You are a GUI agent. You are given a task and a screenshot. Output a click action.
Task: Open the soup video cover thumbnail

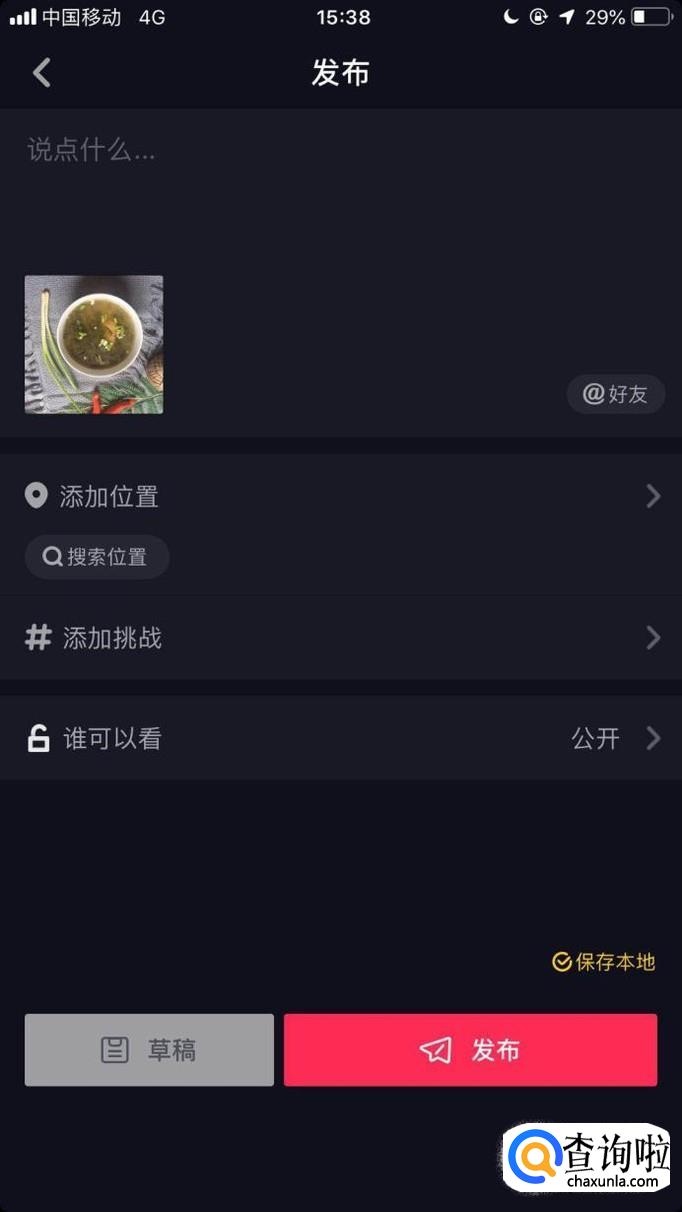(x=94, y=344)
